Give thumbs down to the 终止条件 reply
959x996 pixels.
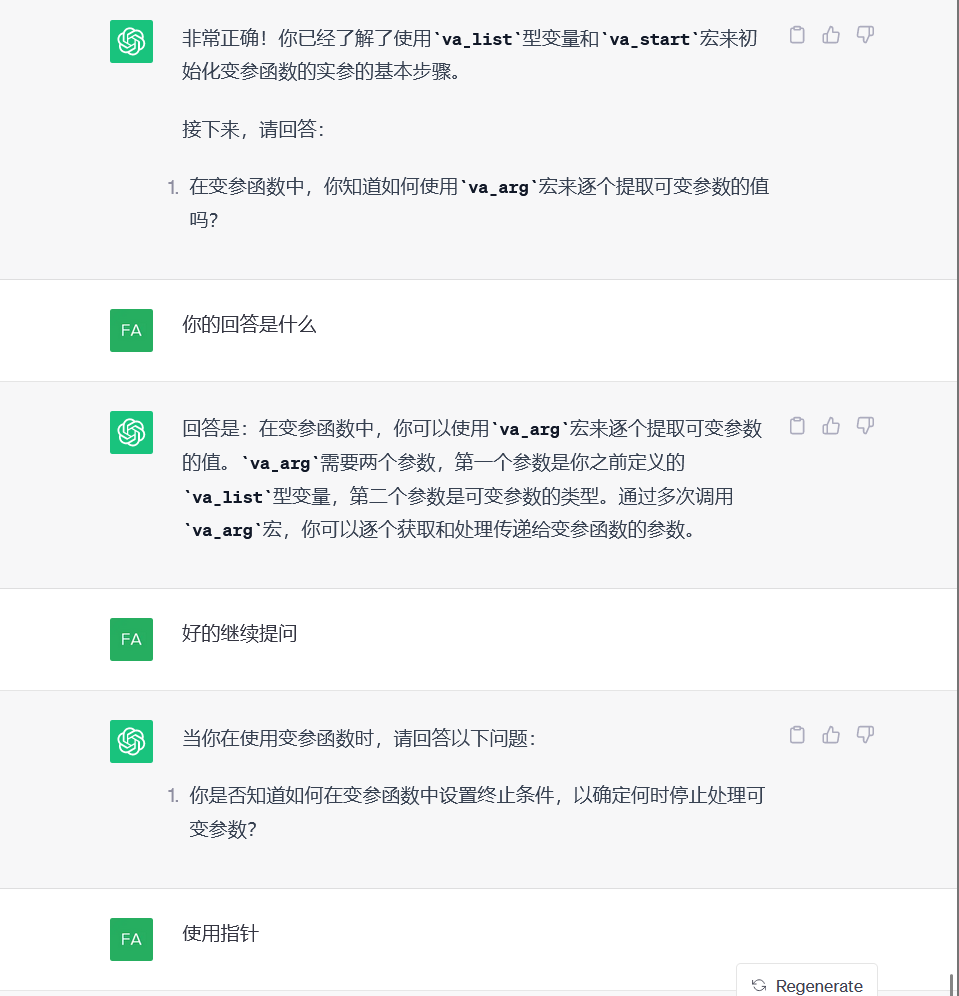pyautogui.click(x=866, y=735)
